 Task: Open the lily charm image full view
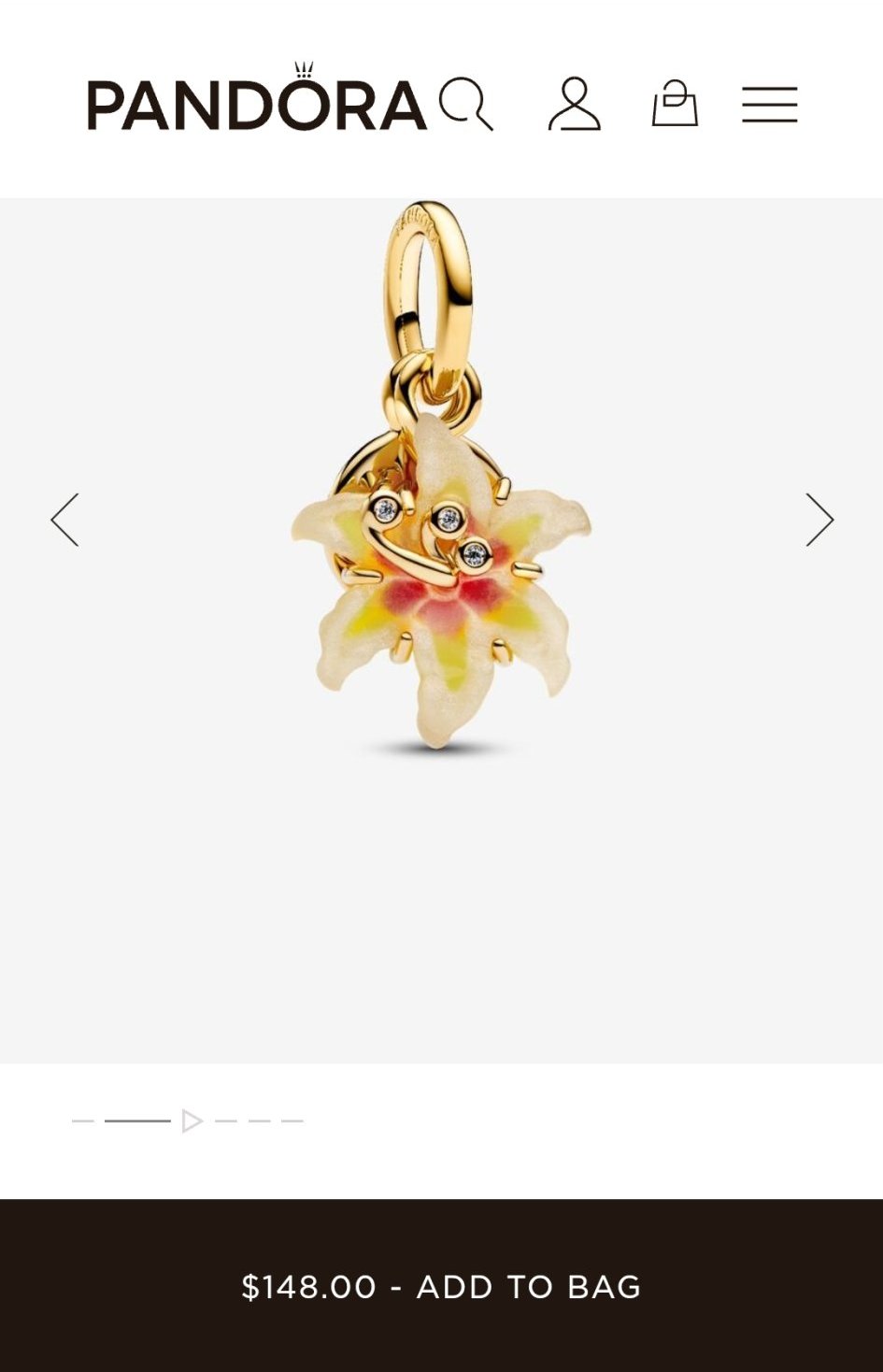point(439,561)
